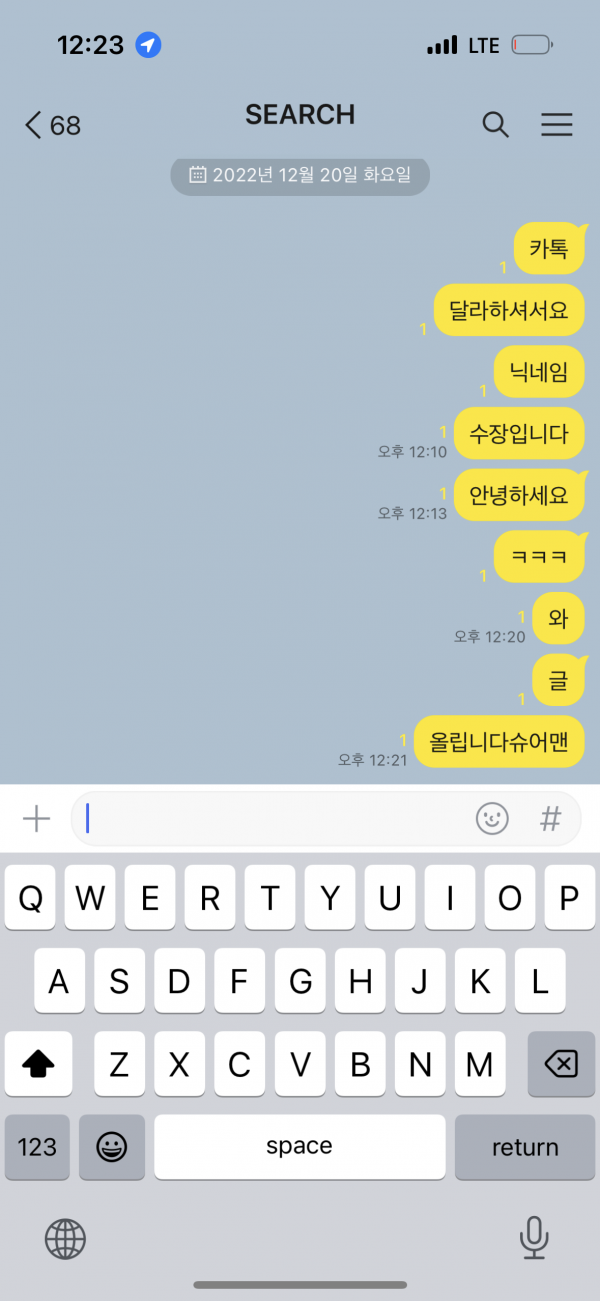600x1301 pixels.
Task: Tap the backspace key
Action: point(564,1066)
